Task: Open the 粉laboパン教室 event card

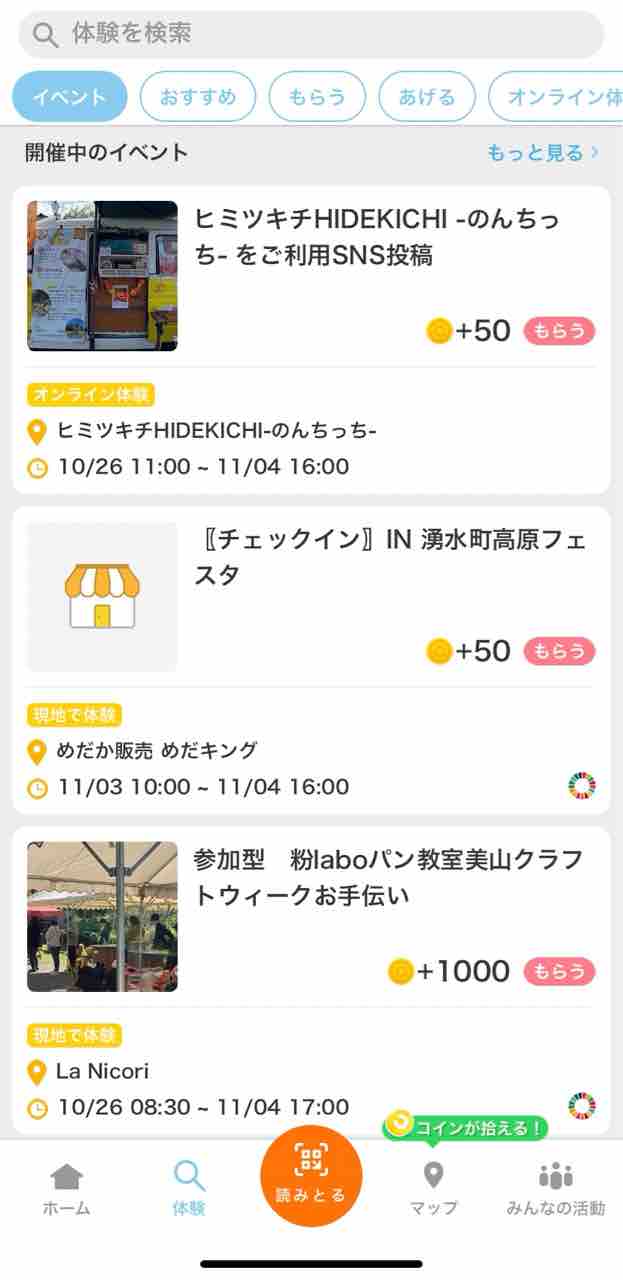Action: [311, 978]
